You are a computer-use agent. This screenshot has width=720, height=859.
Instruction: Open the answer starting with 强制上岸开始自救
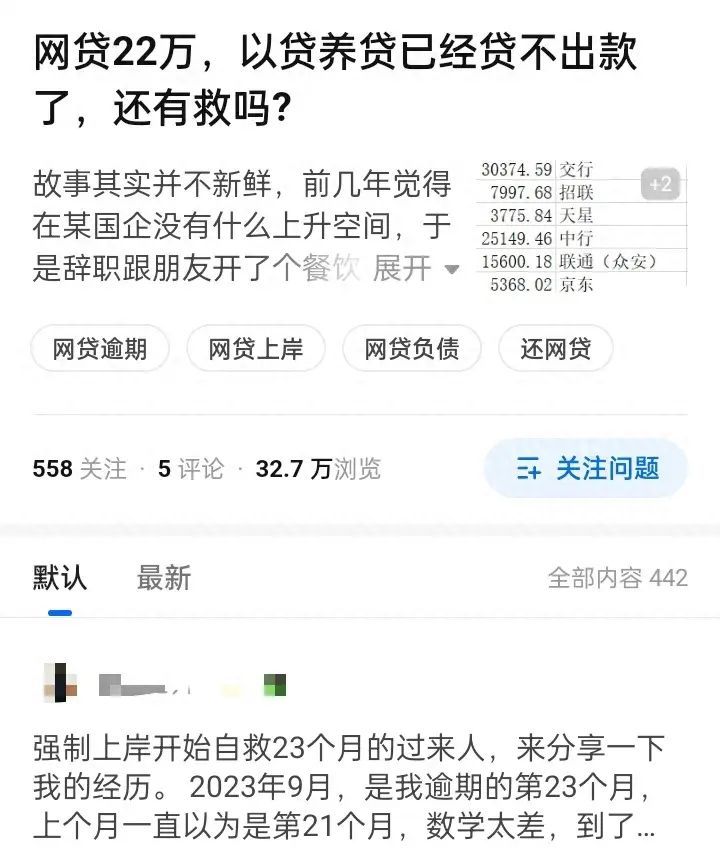350,792
